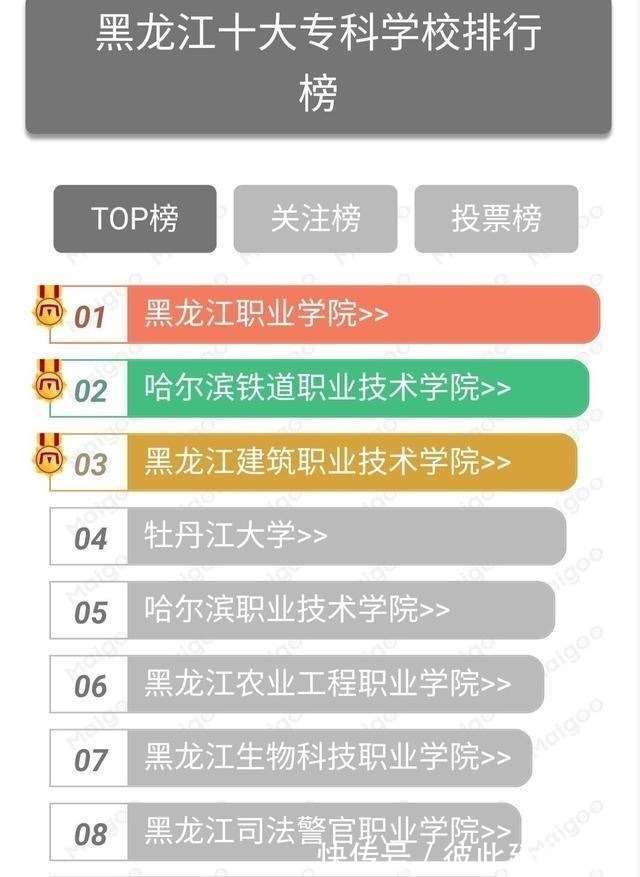Switch to the TOP榜 tab
Viewport: 640px width, 877px height.
coord(135,219)
